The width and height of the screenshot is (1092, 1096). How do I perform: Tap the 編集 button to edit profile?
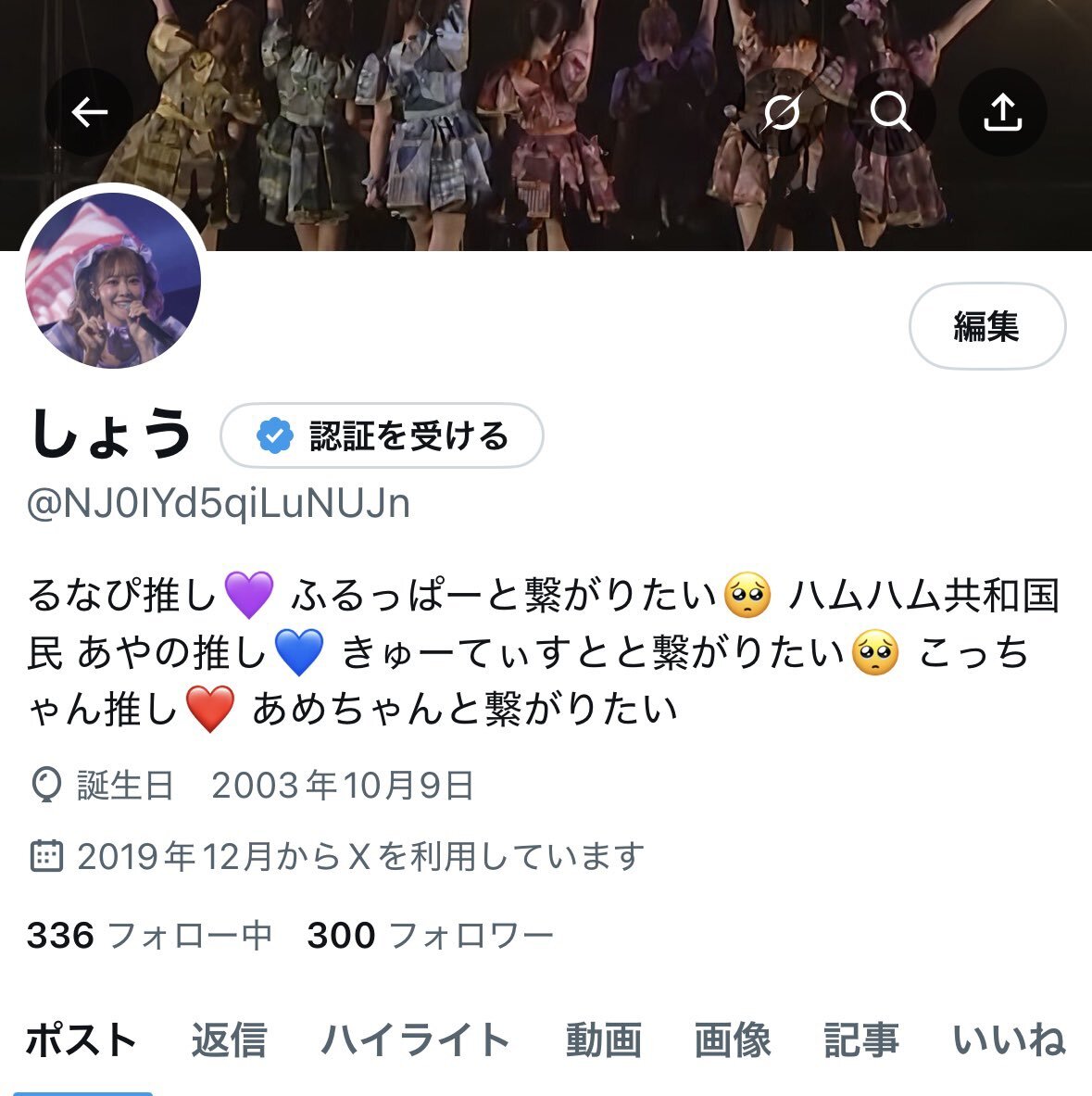pos(986,327)
